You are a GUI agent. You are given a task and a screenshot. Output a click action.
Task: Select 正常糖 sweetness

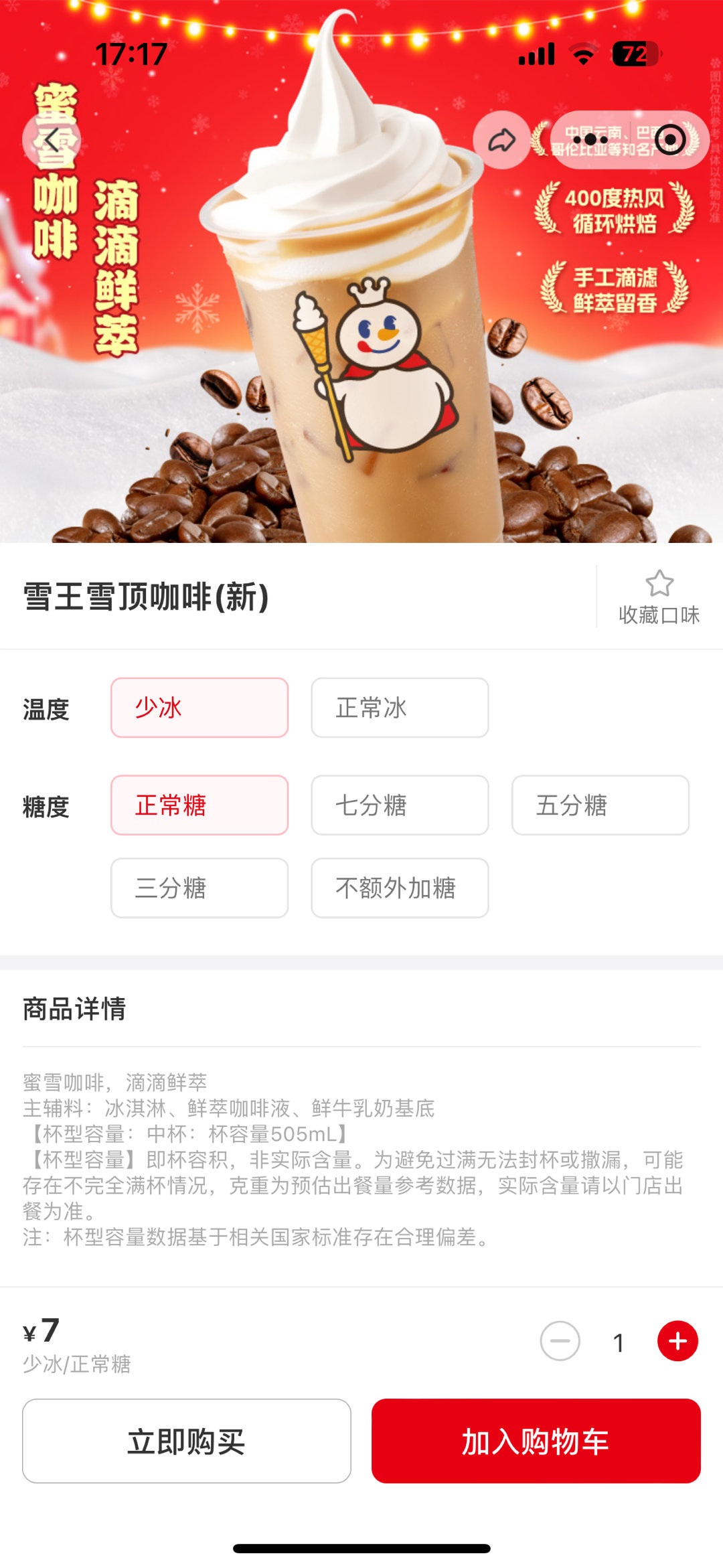point(199,805)
